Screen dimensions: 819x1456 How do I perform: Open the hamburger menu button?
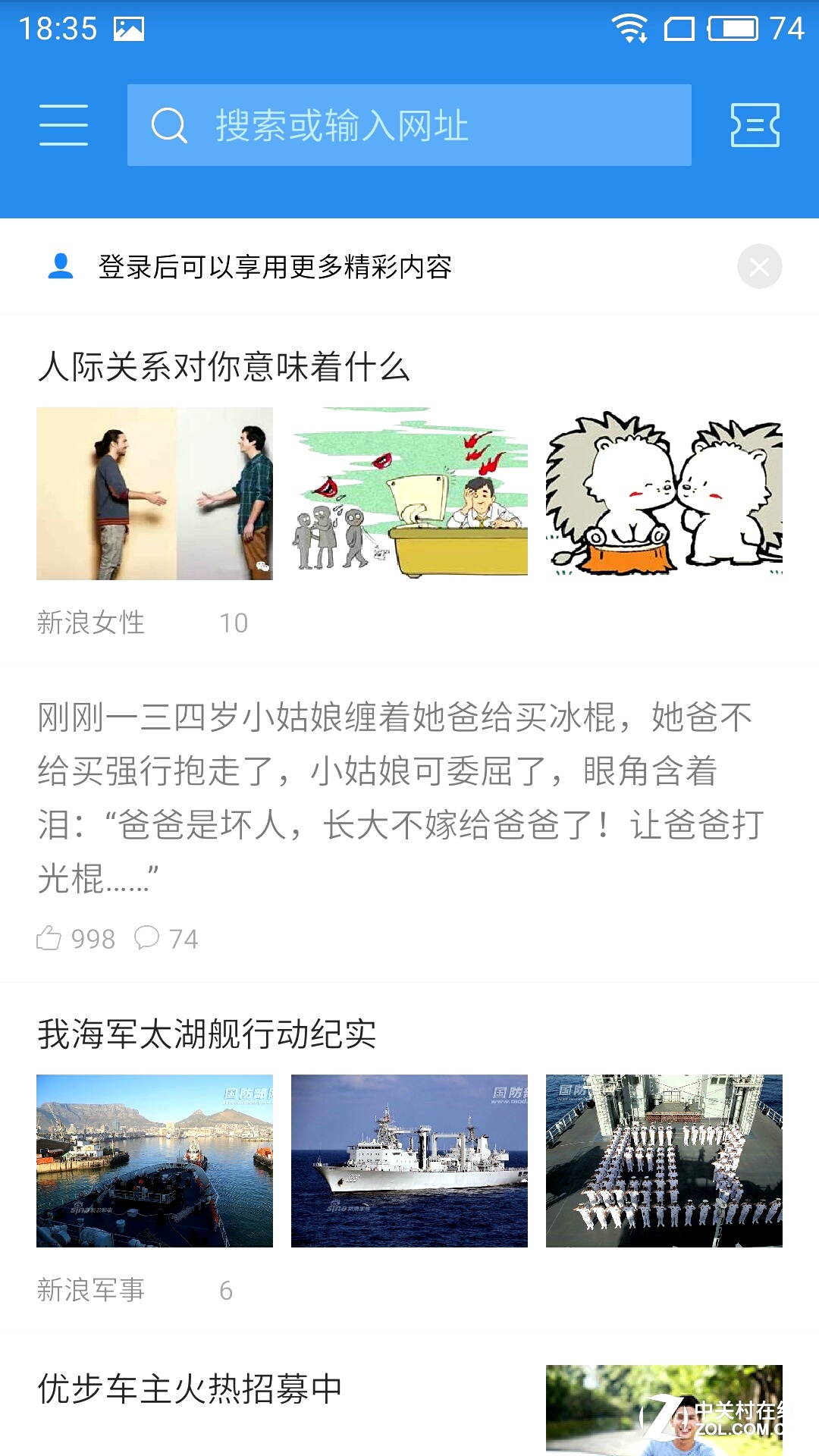click(x=64, y=125)
